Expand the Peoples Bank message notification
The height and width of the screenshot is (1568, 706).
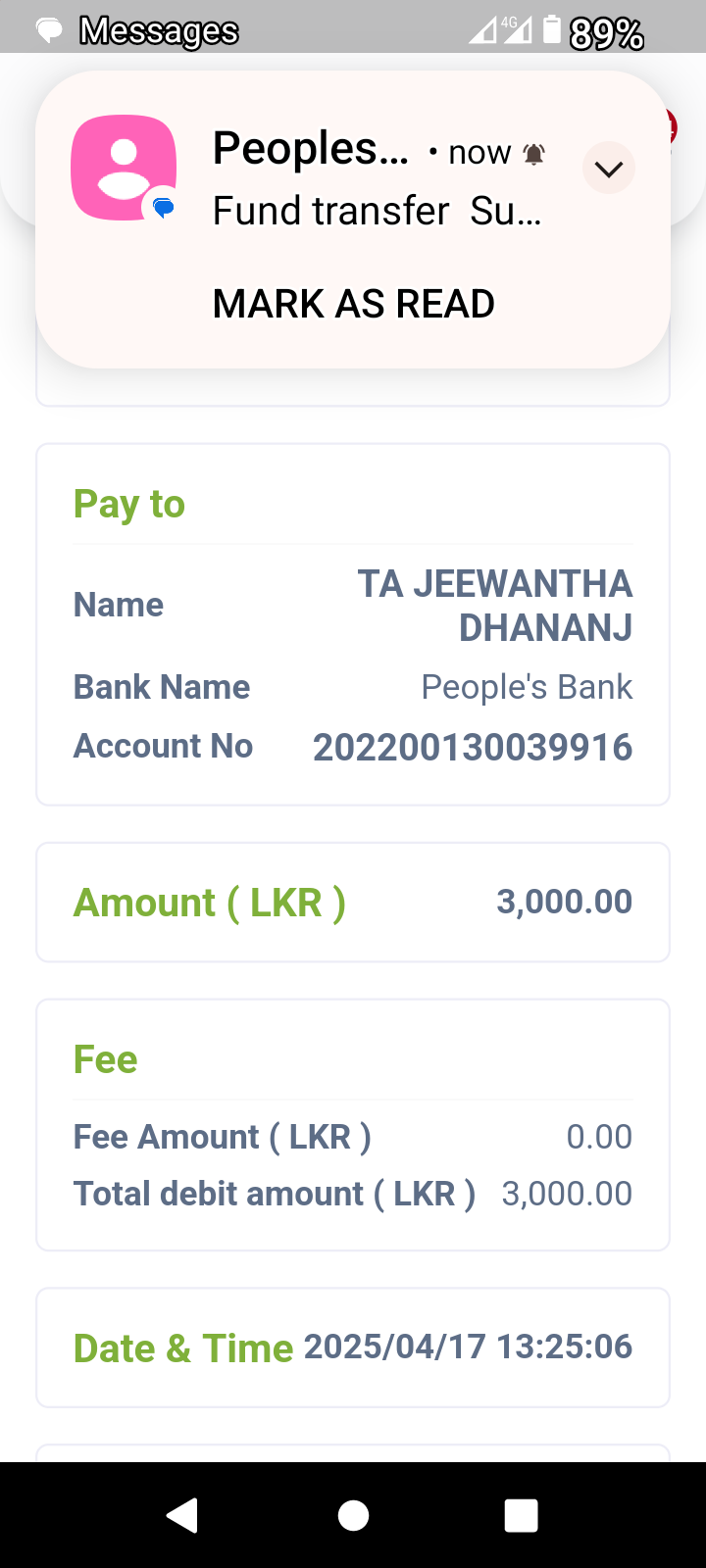(x=608, y=169)
